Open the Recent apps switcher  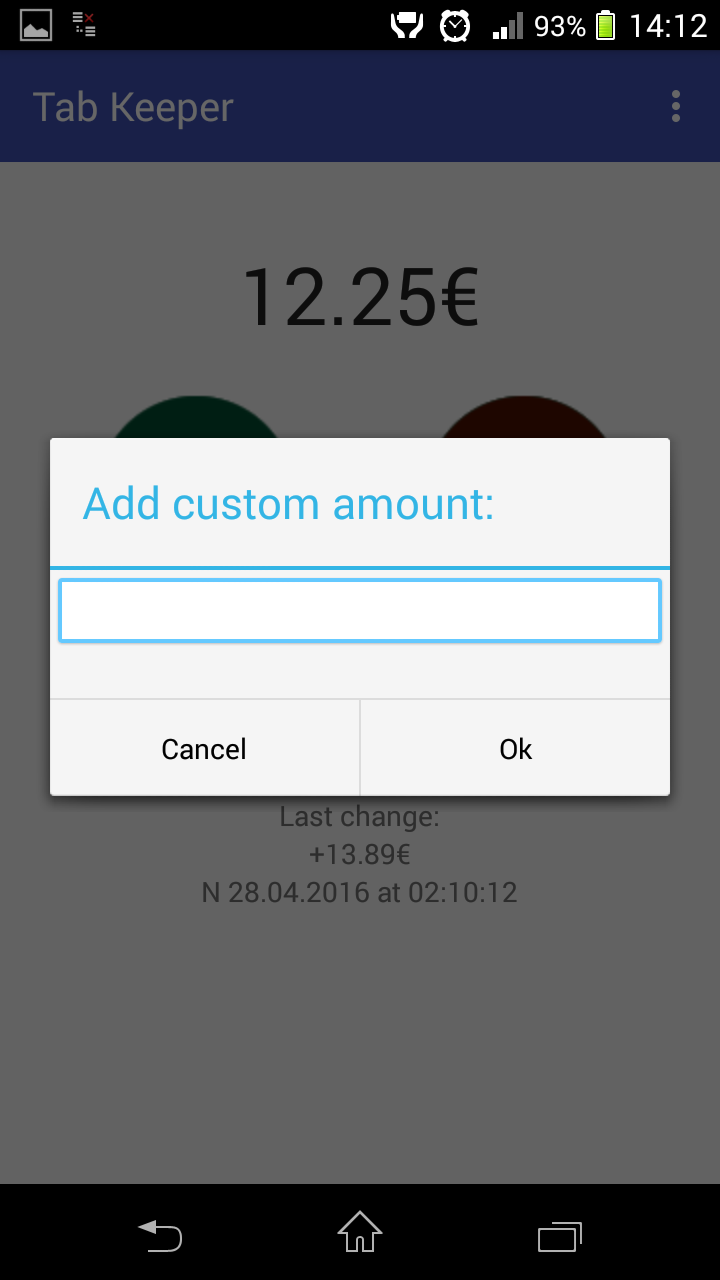(x=559, y=1236)
